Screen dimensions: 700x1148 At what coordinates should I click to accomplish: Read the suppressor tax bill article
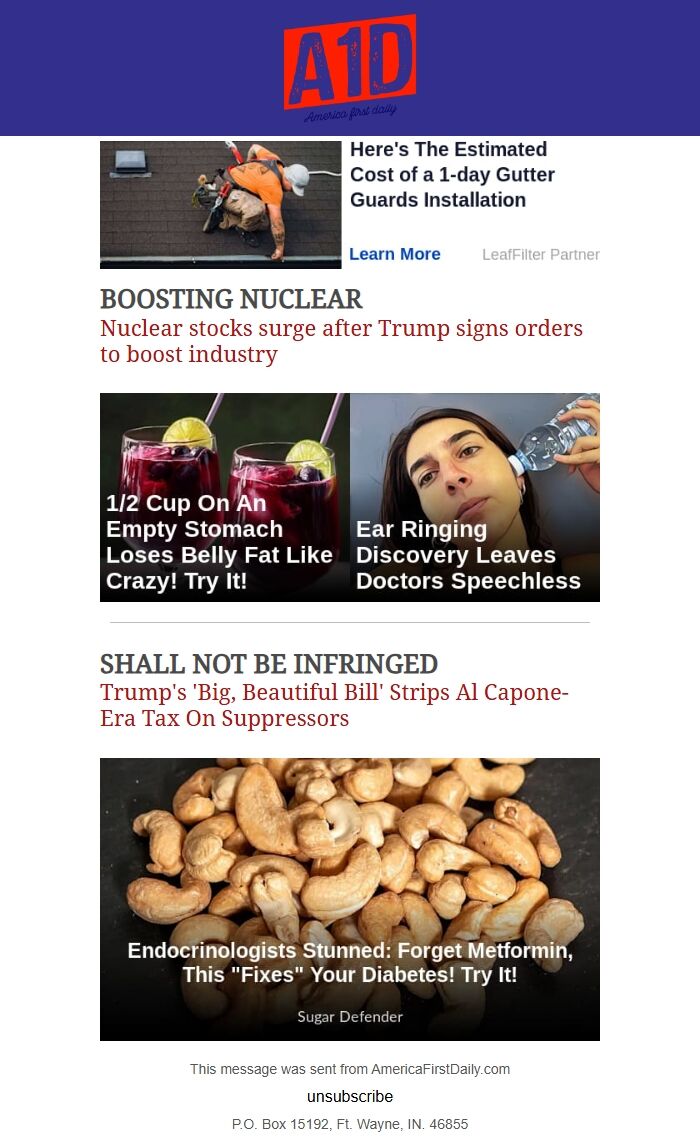tap(334, 706)
